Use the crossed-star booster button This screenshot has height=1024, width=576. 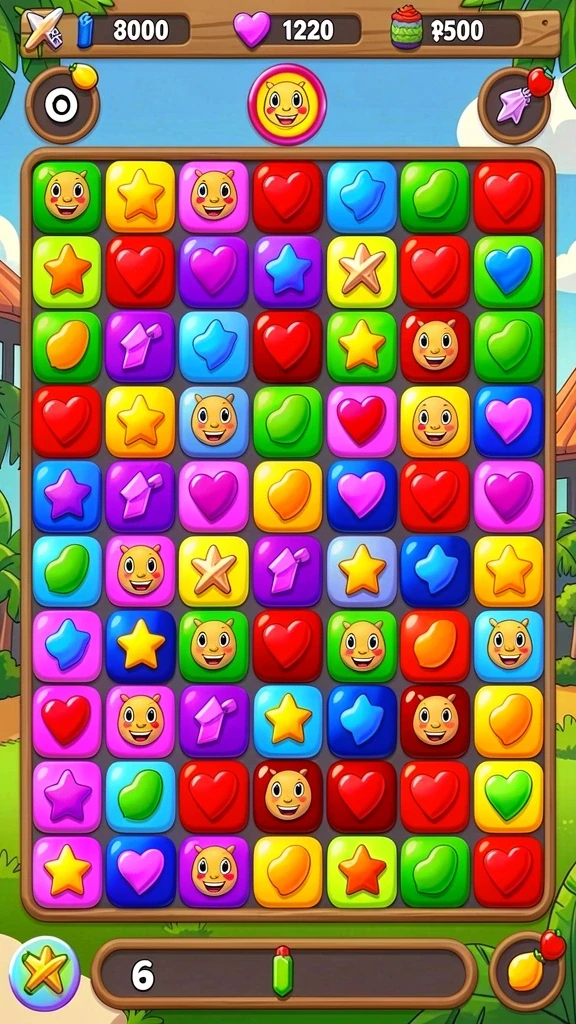pyautogui.click(x=44, y=973)
